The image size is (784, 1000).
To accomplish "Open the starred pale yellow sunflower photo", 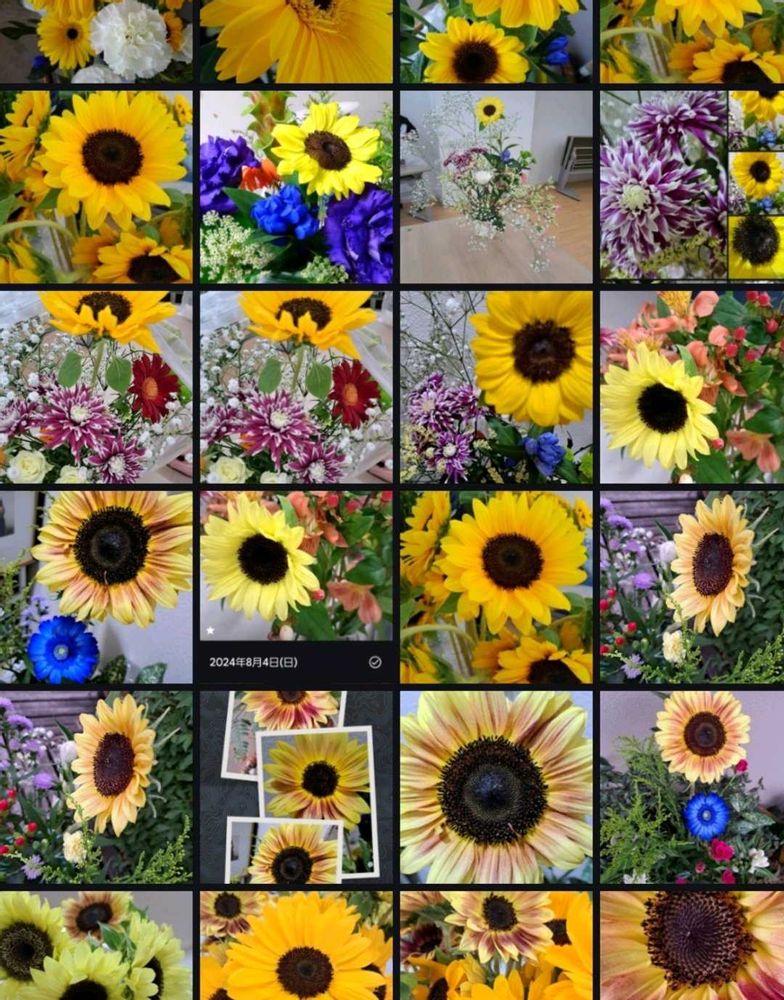I will coord(296,566).
